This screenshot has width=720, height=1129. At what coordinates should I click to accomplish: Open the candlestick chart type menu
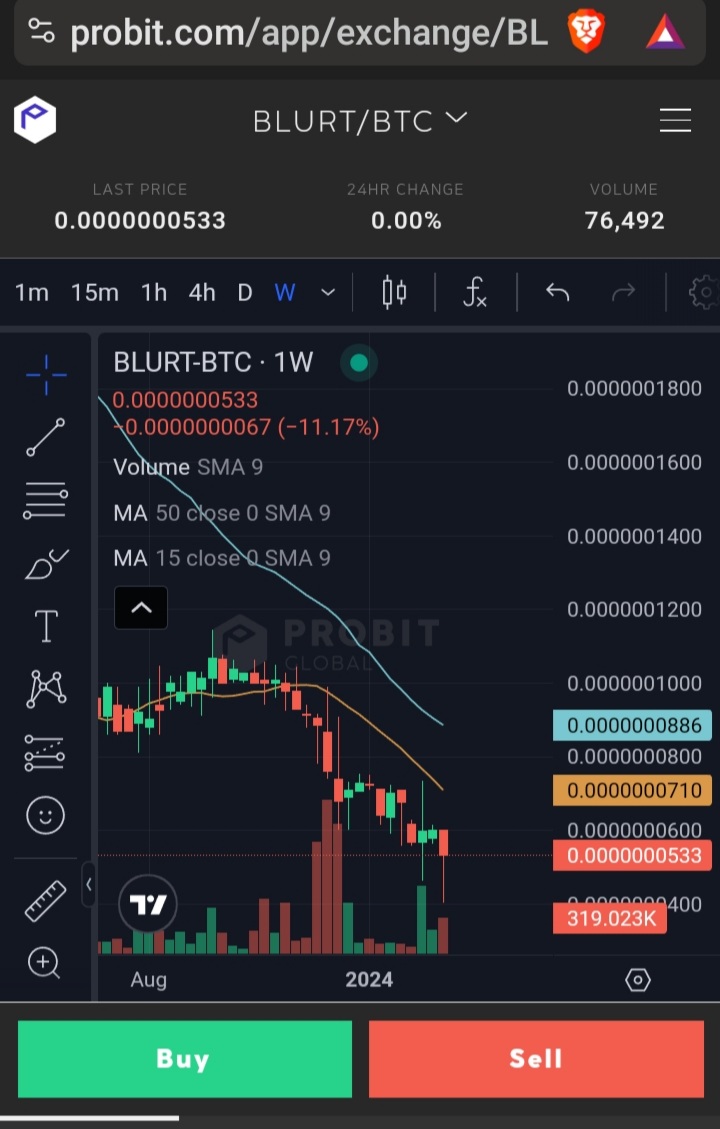tap(394, 293)
